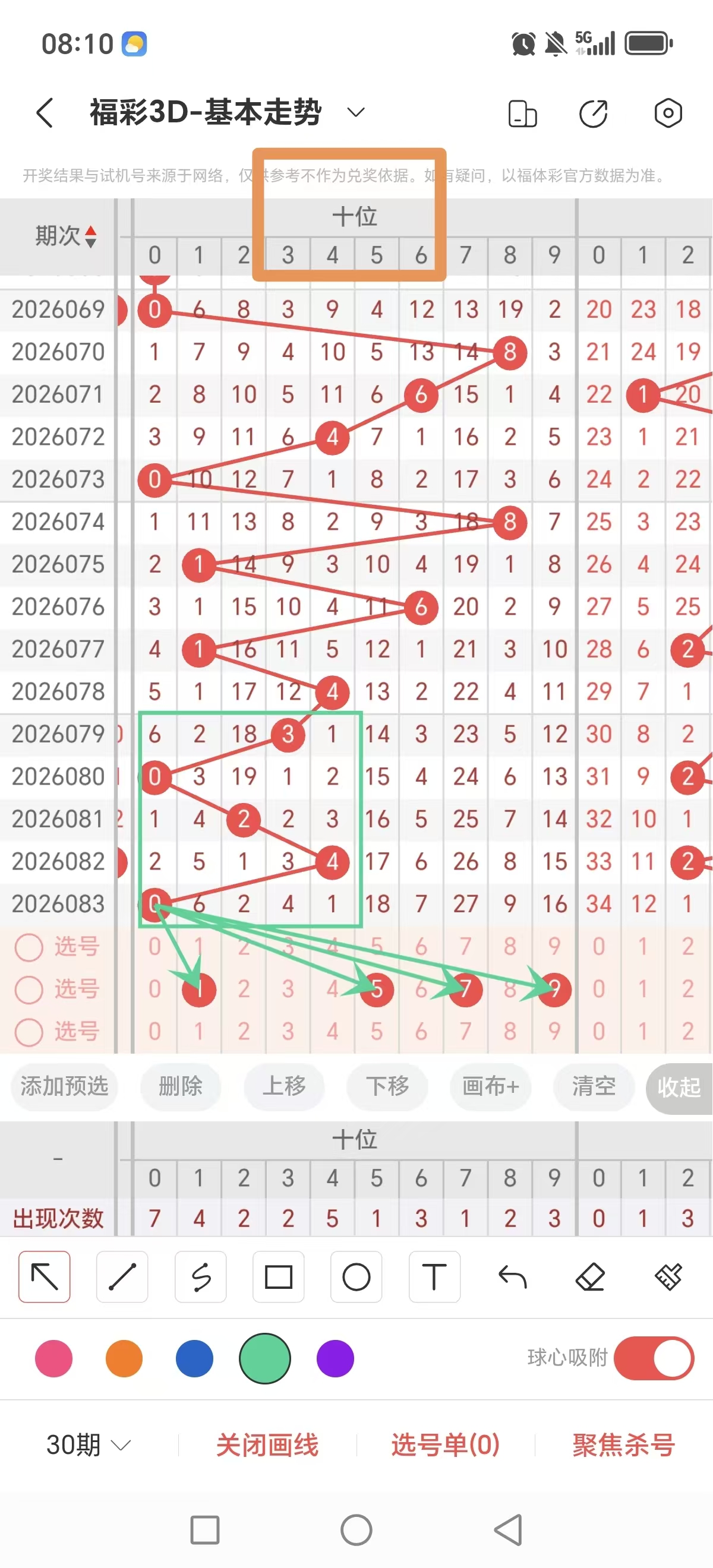Select the text (T) annotation tool
713x1568 pixels.
[x=434, y=1278]
